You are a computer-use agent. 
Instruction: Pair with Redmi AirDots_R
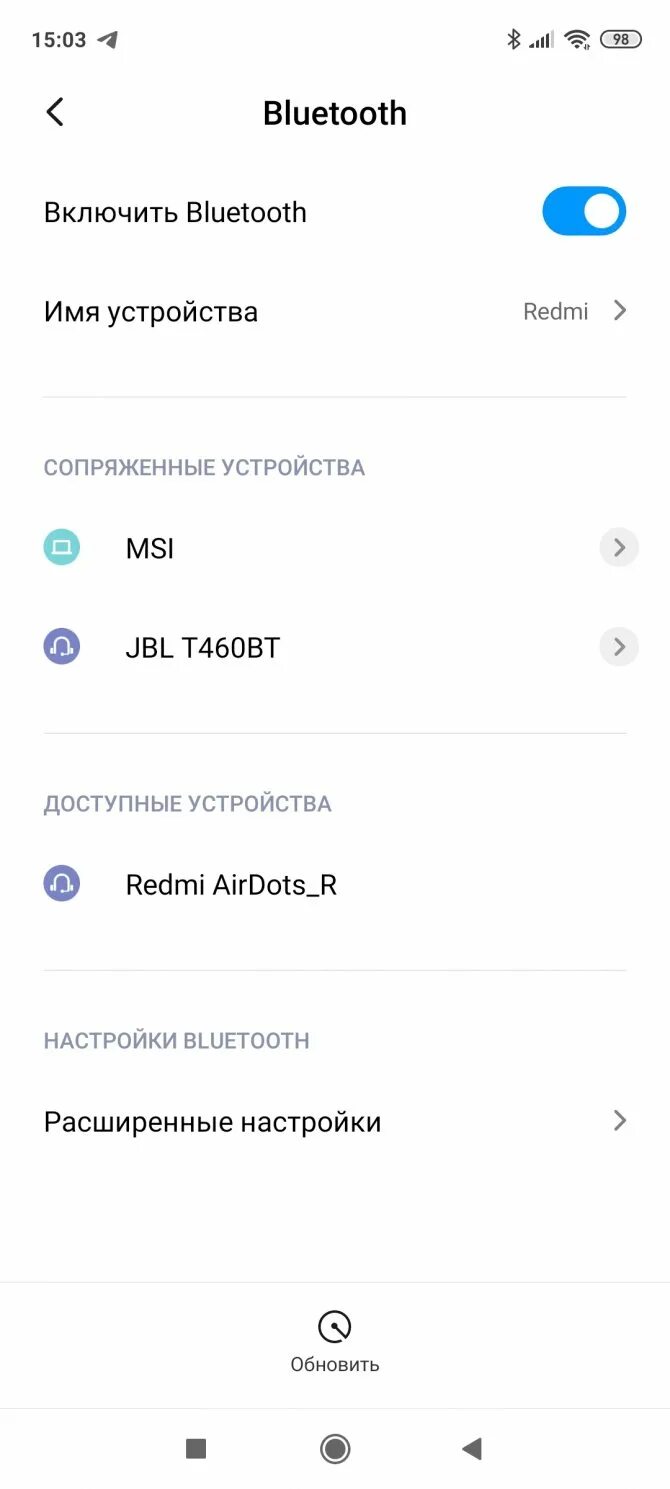335,885
